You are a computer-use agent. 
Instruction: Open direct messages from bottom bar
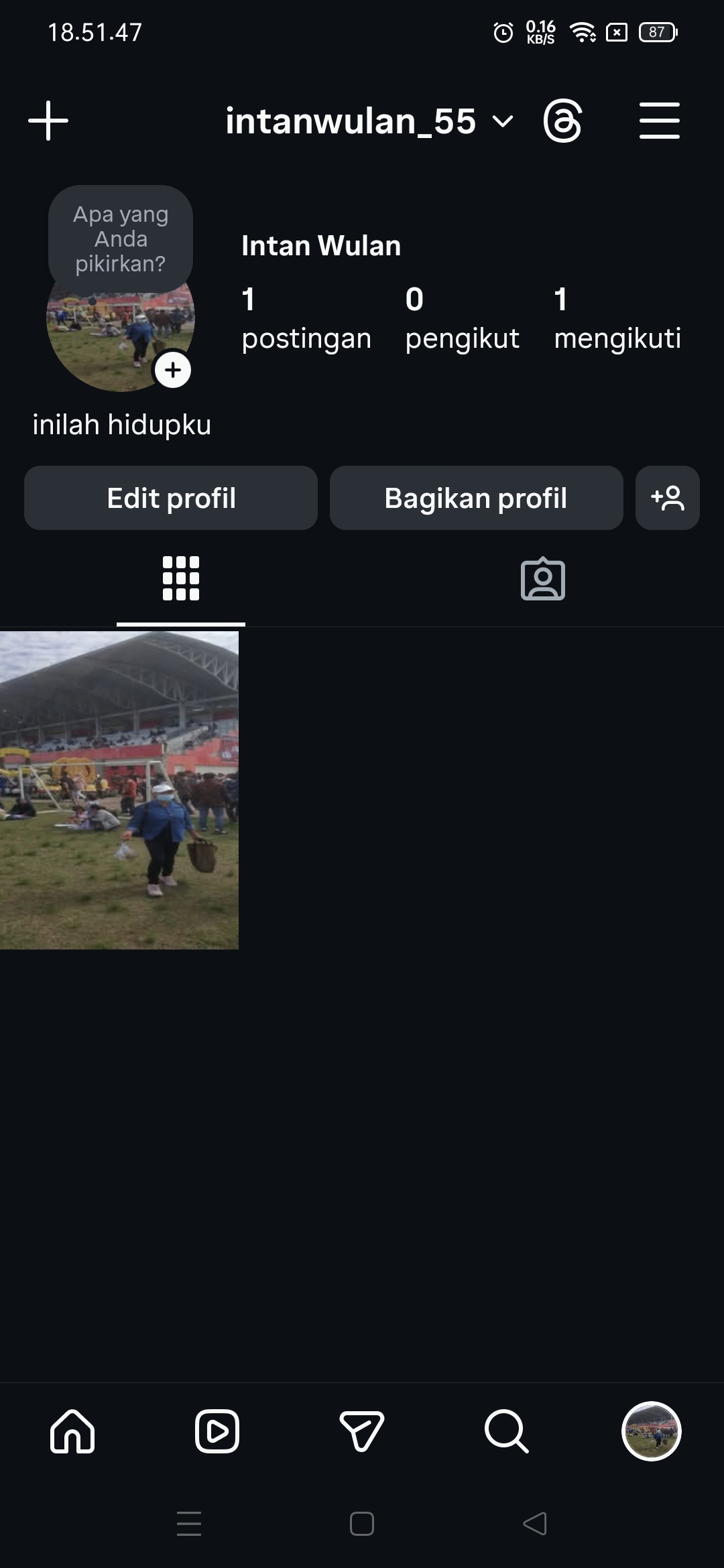362,1431
